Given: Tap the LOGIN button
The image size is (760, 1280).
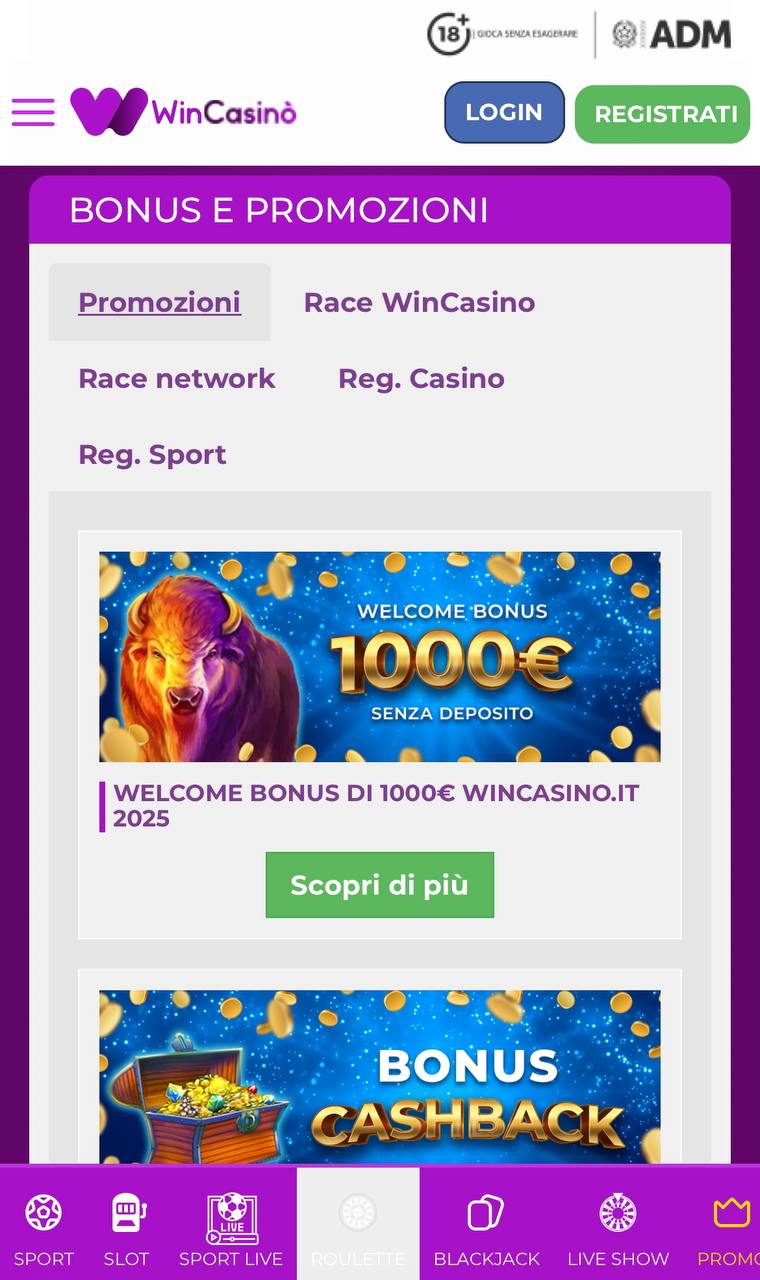Looking at the screenshot, I should 504,112.
